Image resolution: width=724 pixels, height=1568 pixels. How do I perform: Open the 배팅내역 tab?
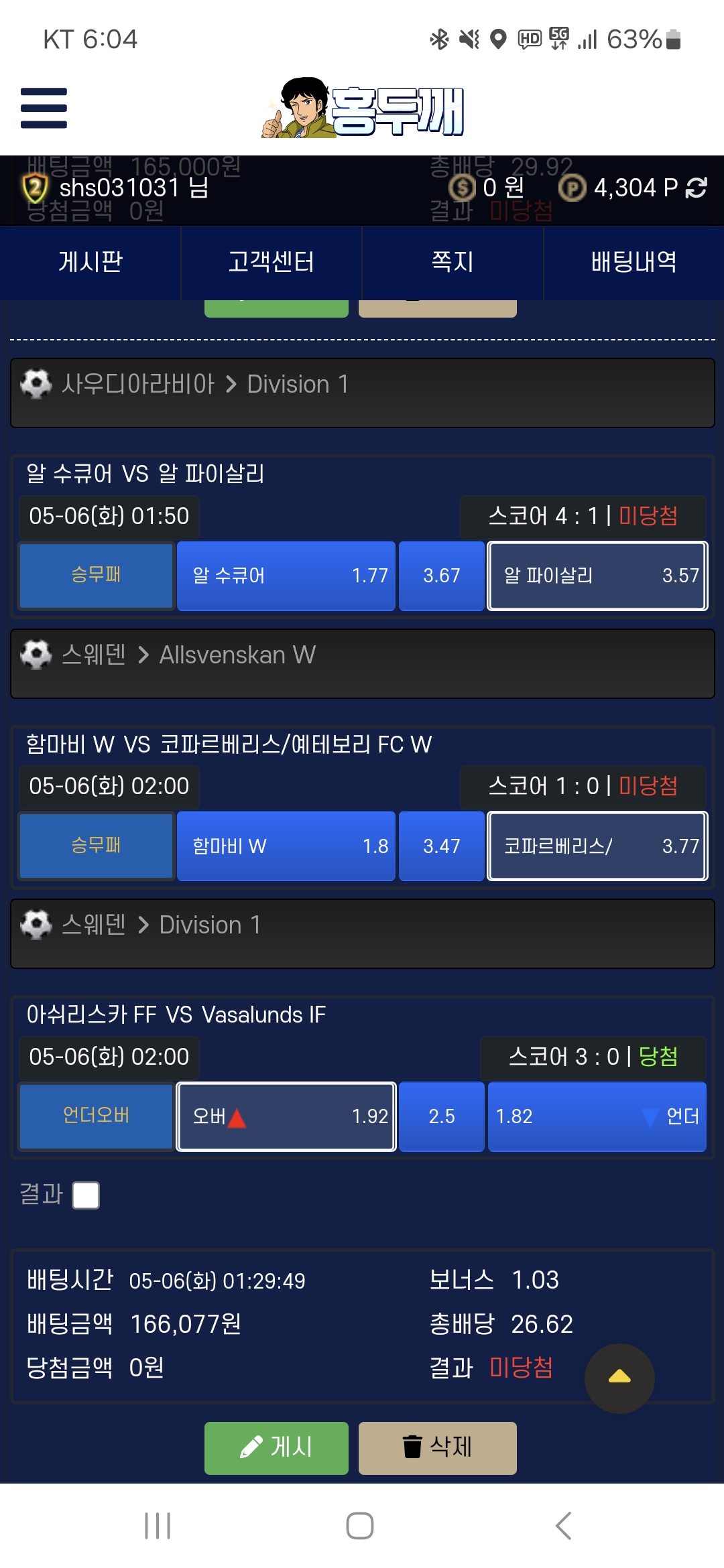633,262
